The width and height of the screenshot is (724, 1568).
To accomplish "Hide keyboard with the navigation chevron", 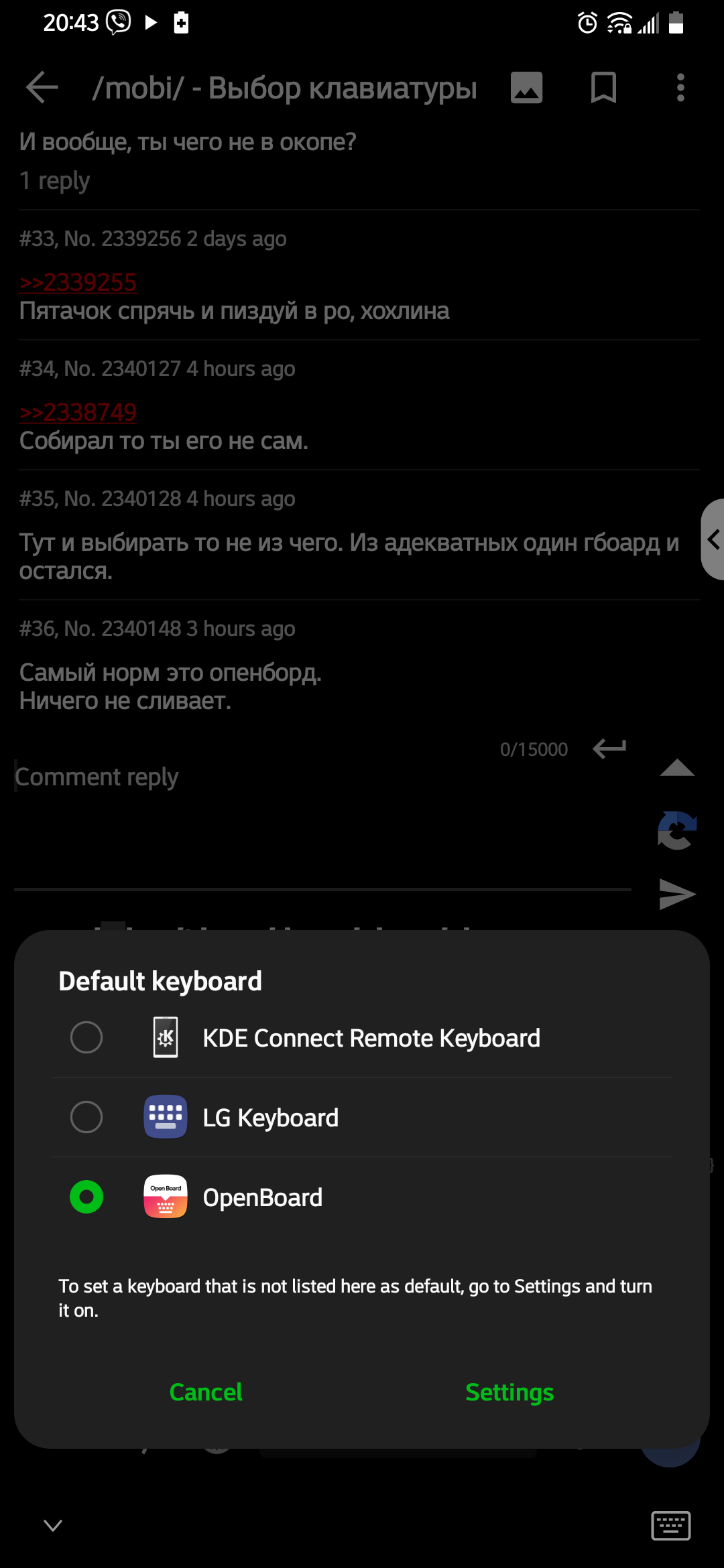I will click(53, 1526).
